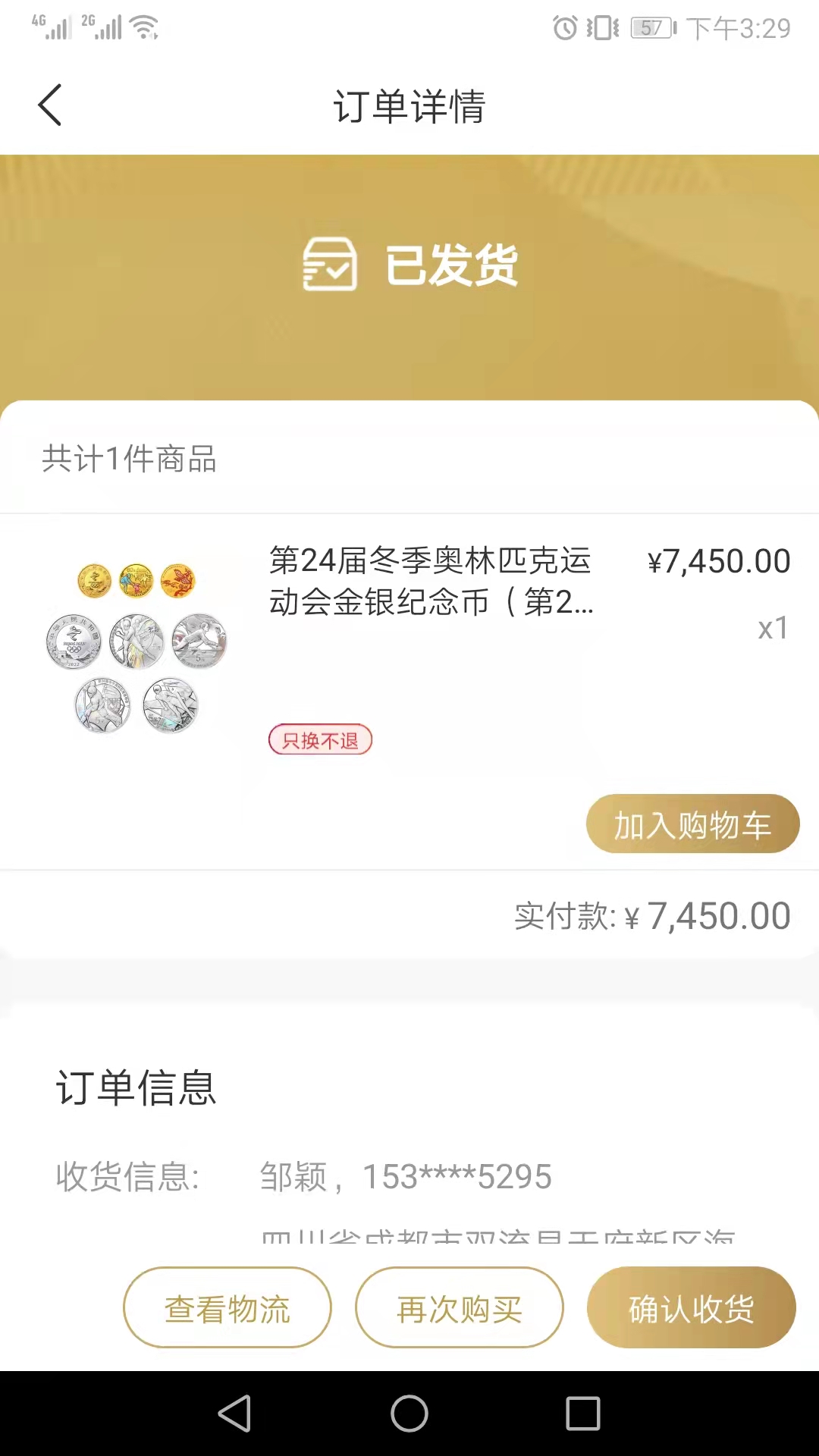This screenshot has width=819, height=1456.
Task: Open the Winter Olympics coin product image
Action: coord(136,648)
